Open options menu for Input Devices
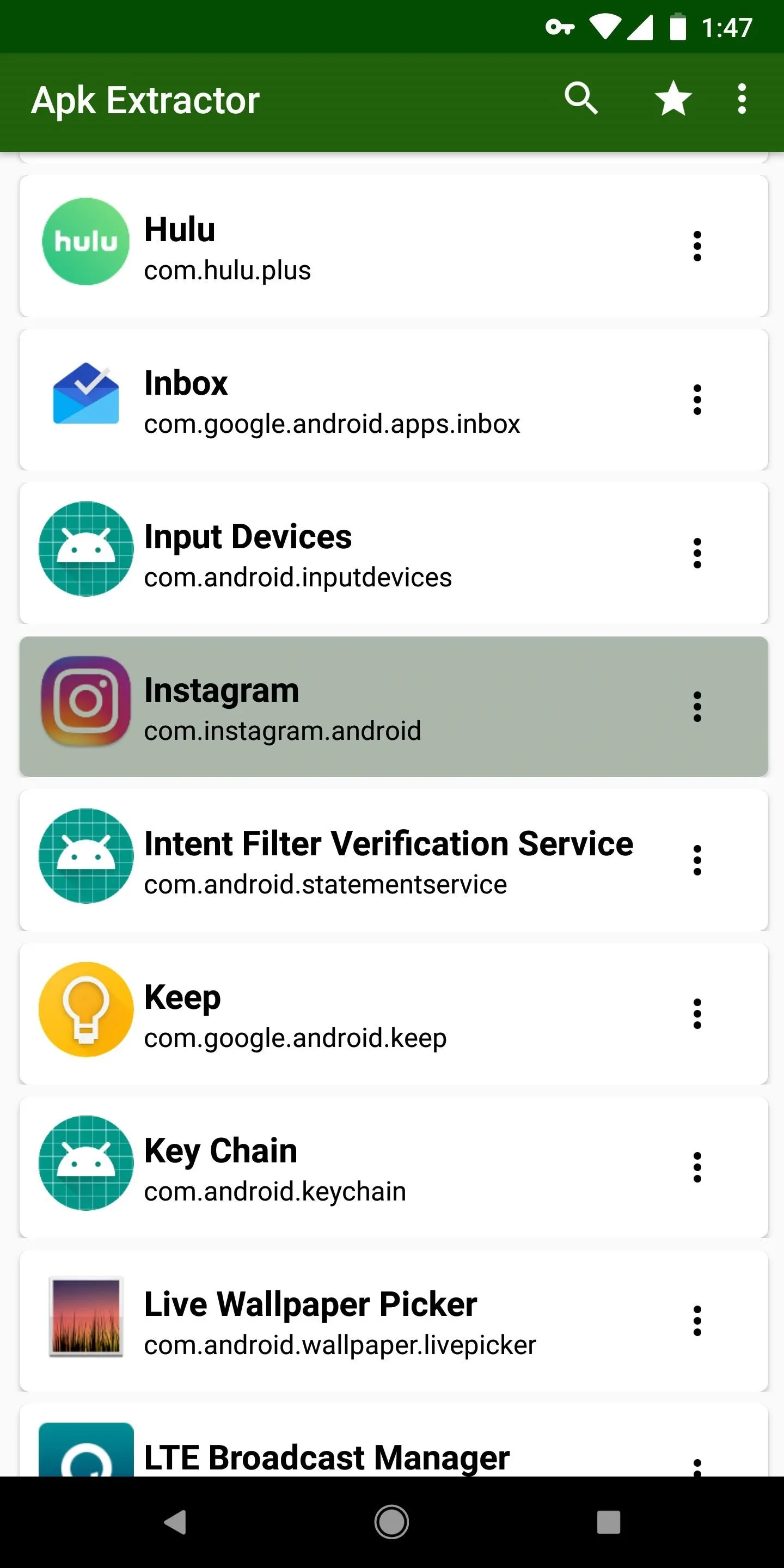This screenshot has width=784, height=1568. (x=697, y=553)
